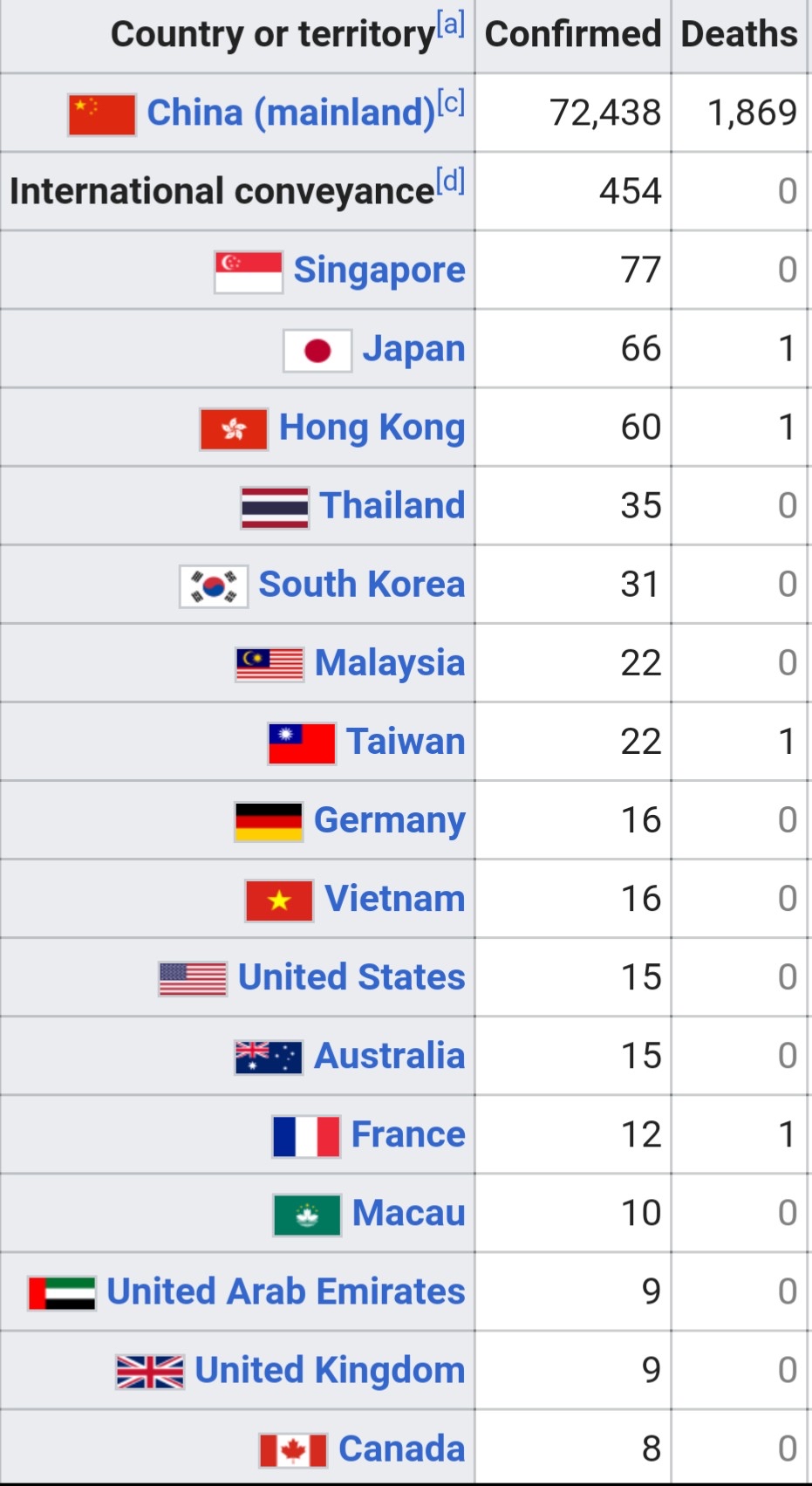Viewport: 812px width, 1486px height.
Task: Open footnote [c] after China (mainland)
Action: [x=450, y=102]
